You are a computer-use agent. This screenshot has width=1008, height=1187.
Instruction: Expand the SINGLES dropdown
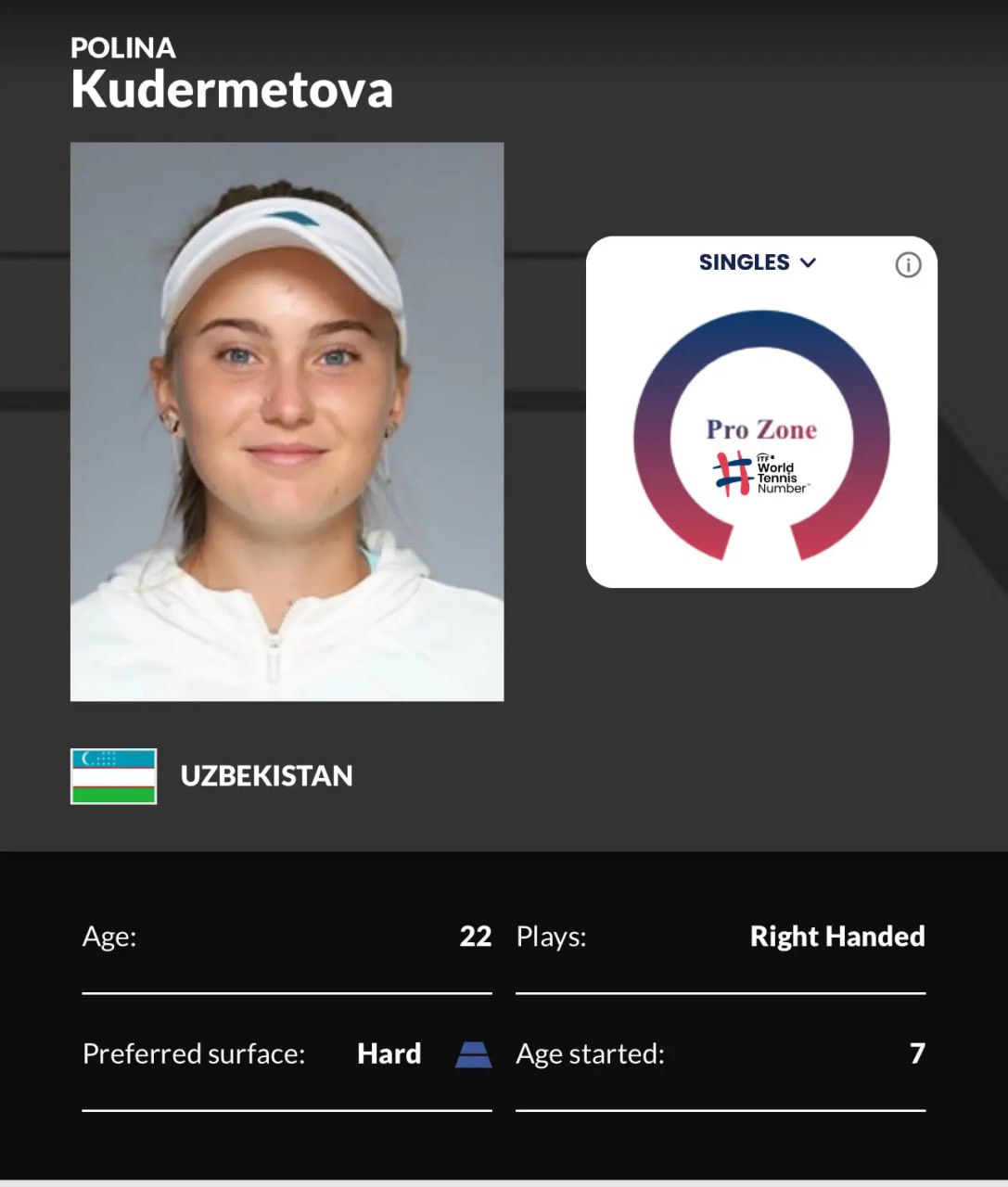click(x=758, y=262)
